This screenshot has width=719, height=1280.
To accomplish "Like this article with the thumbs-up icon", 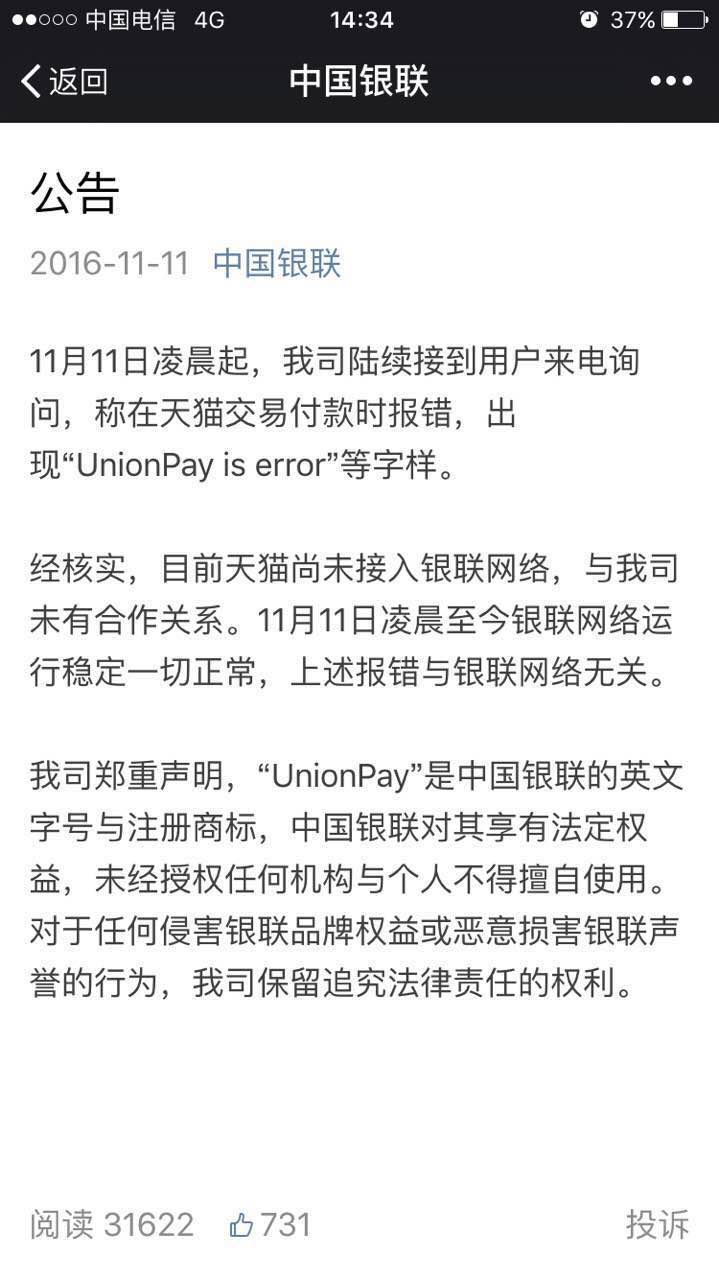I will pyautogui.click(x=241, y=1224).
